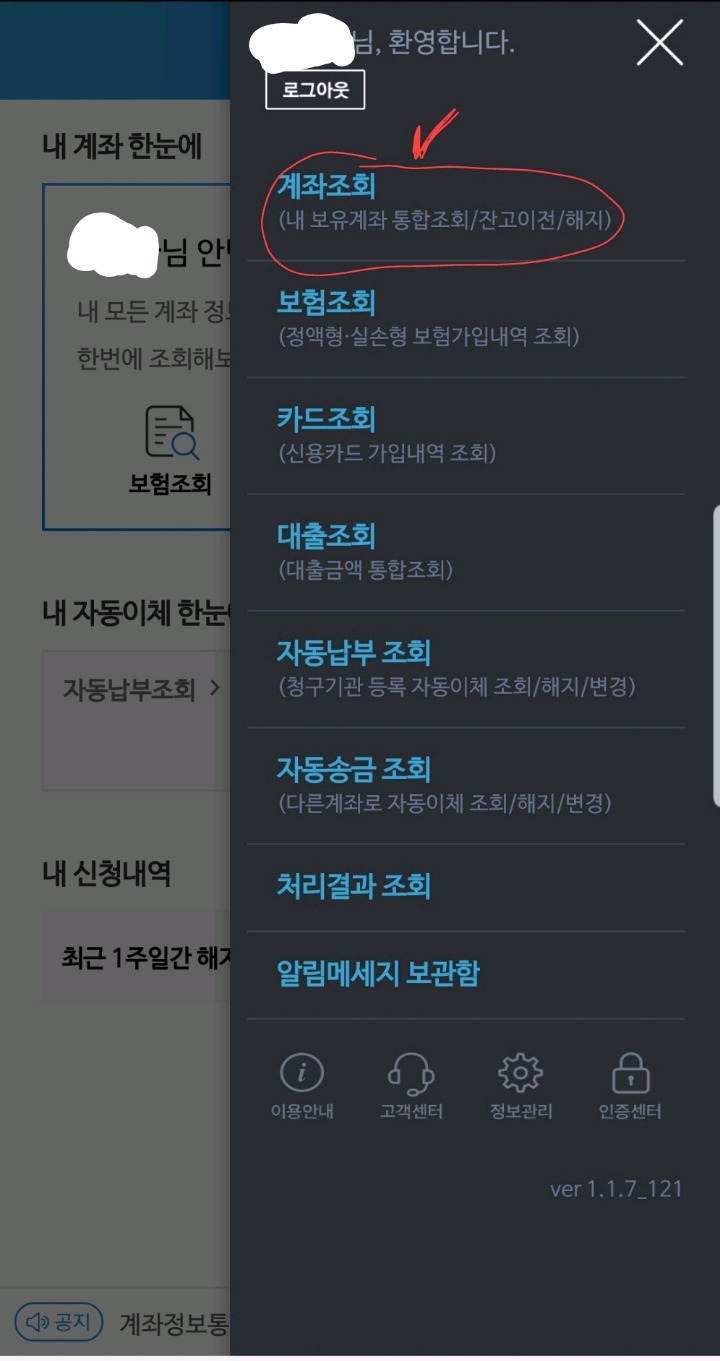The image size is (720, 1361).
Task: Go to 자동납부 조회
Action: [466, 669]
